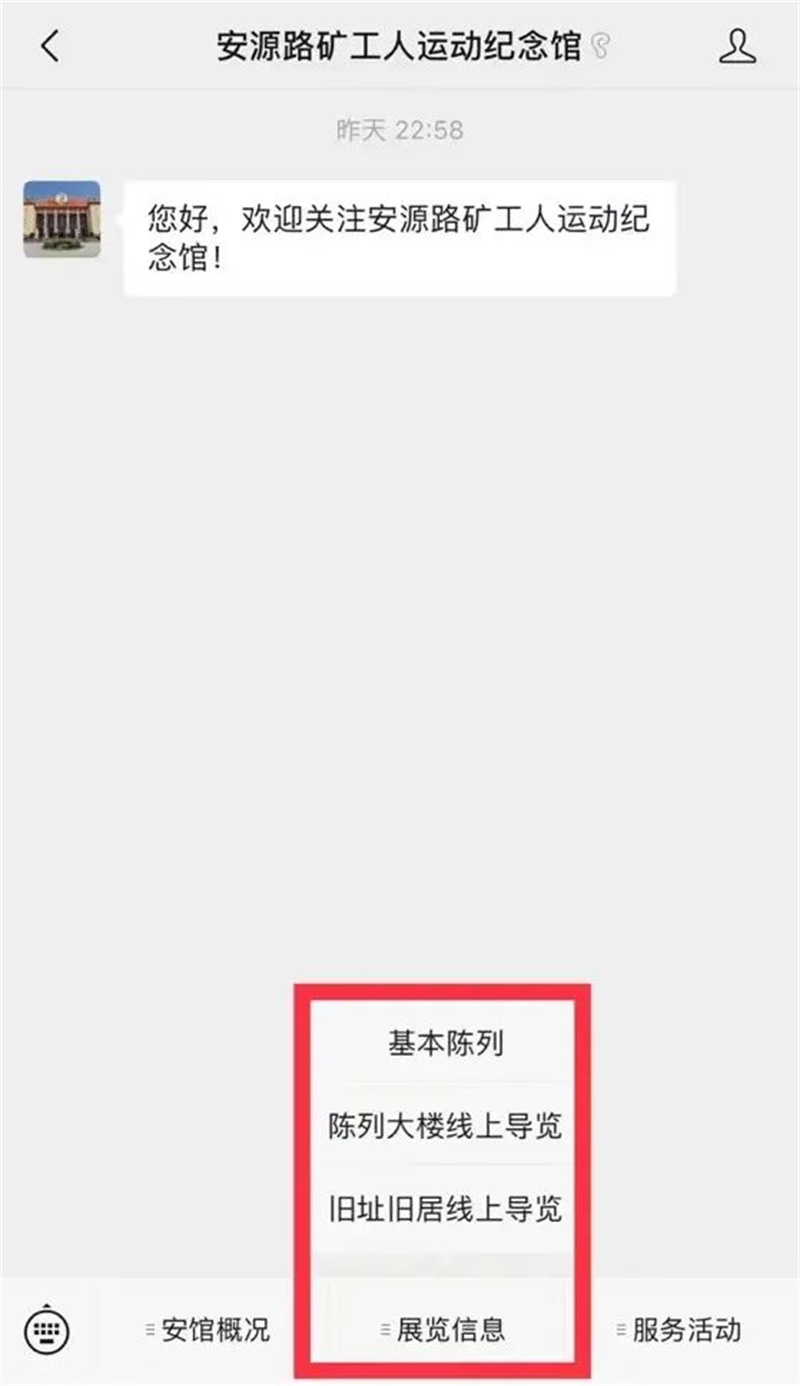Open the account profile icon
Image resolution: width=800 pixels, height=1386 pixels.
click(x=737, y=46)
